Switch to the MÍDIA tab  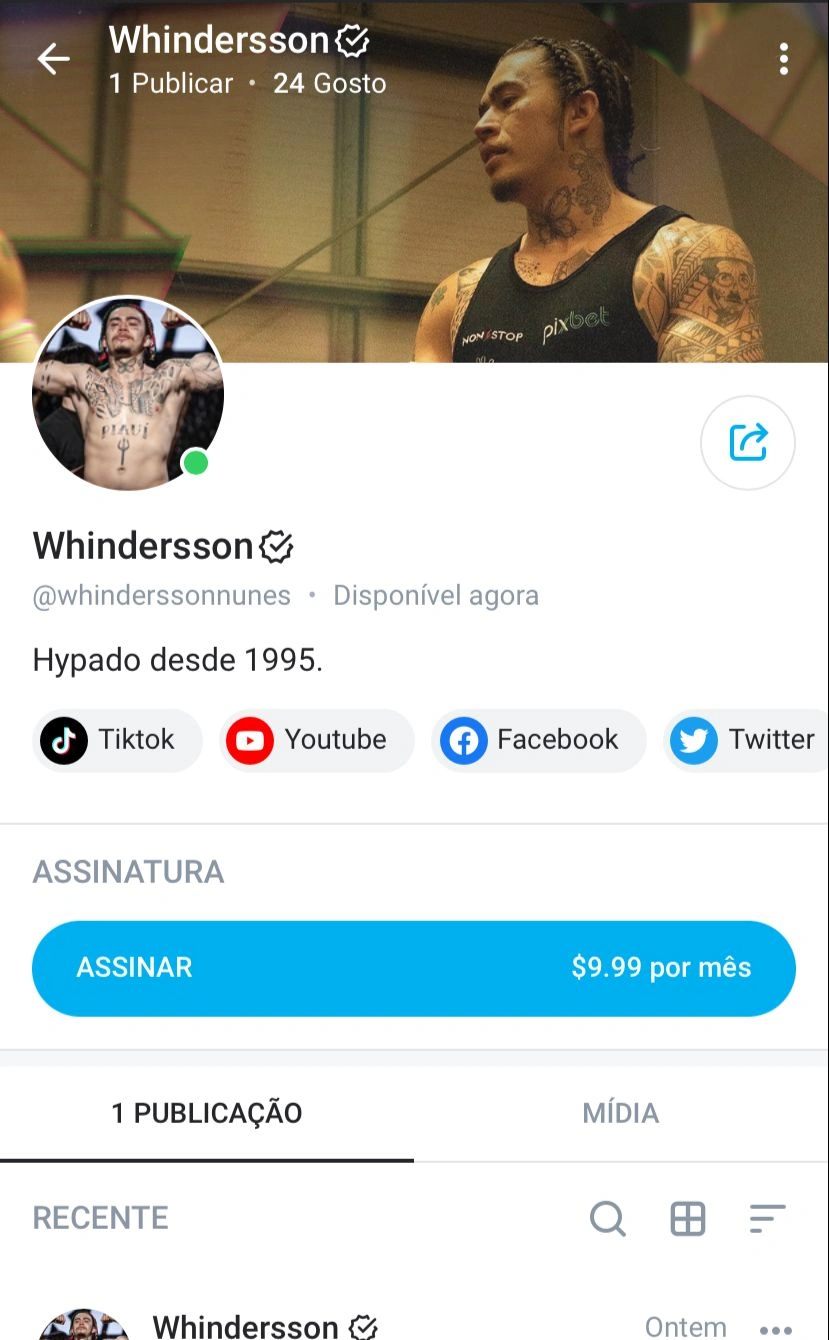(620, 1113)
